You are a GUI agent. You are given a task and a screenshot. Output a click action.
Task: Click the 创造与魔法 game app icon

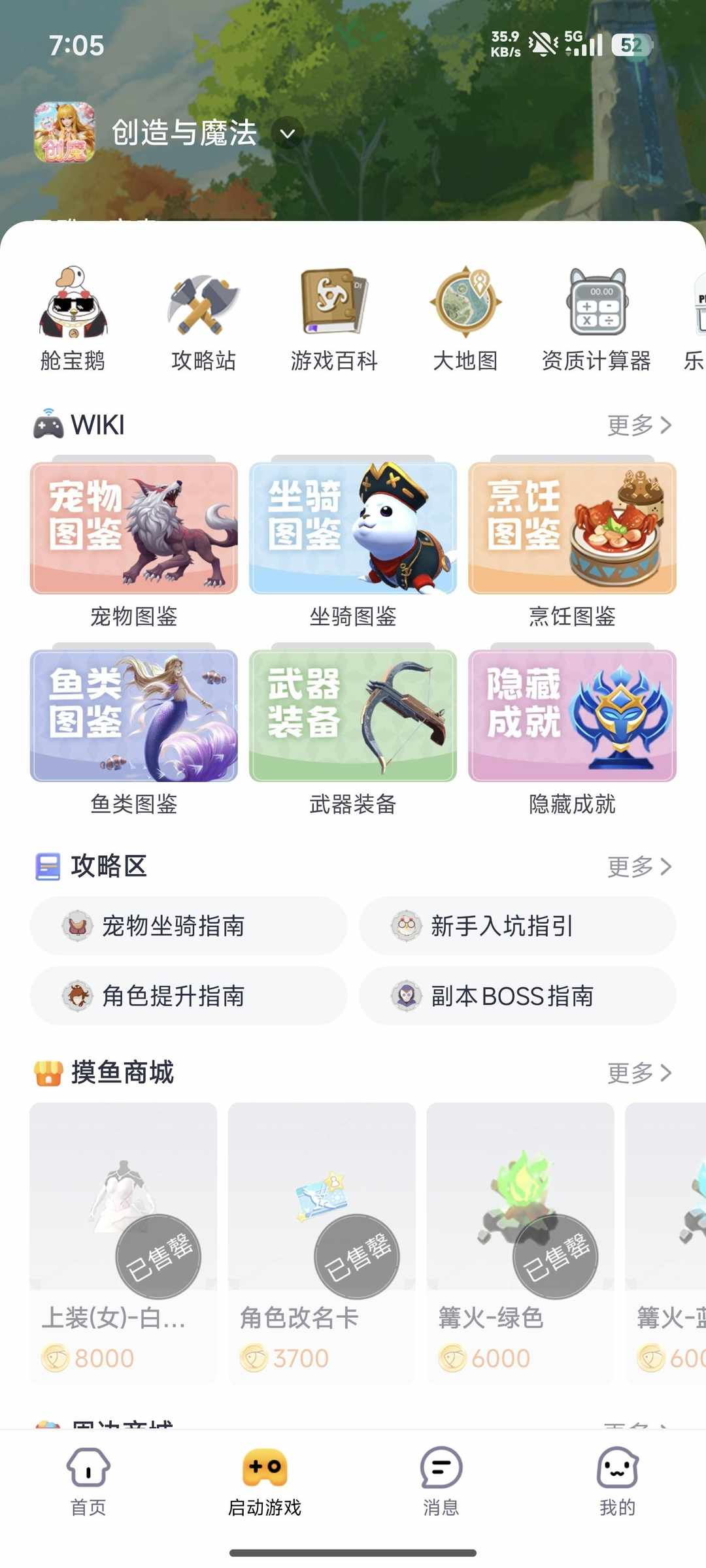coord(63,132)
